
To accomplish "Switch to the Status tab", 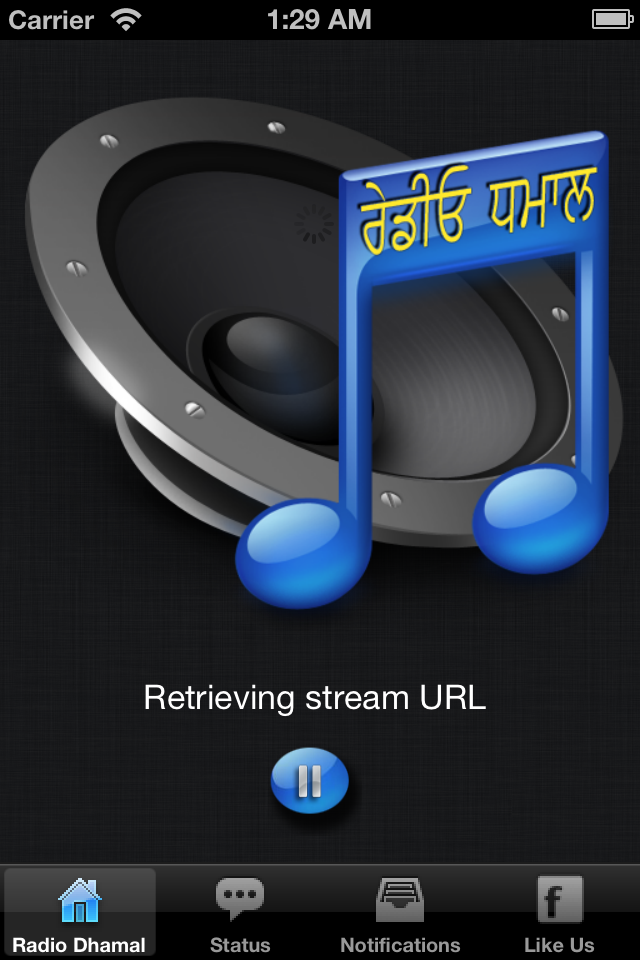I will pyautogui.click(x=240, y=913).
